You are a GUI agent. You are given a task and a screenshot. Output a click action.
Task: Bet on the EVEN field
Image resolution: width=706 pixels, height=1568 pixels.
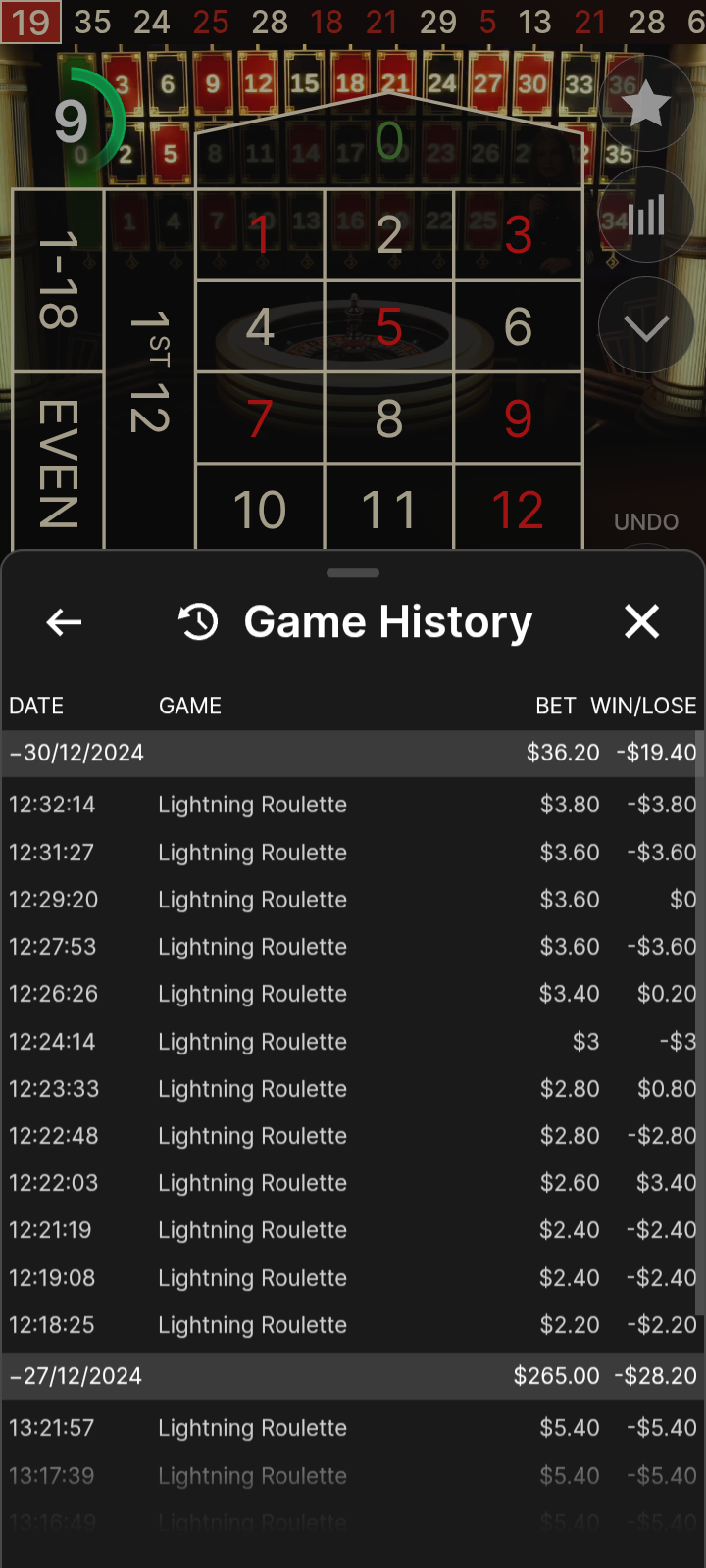58,461
